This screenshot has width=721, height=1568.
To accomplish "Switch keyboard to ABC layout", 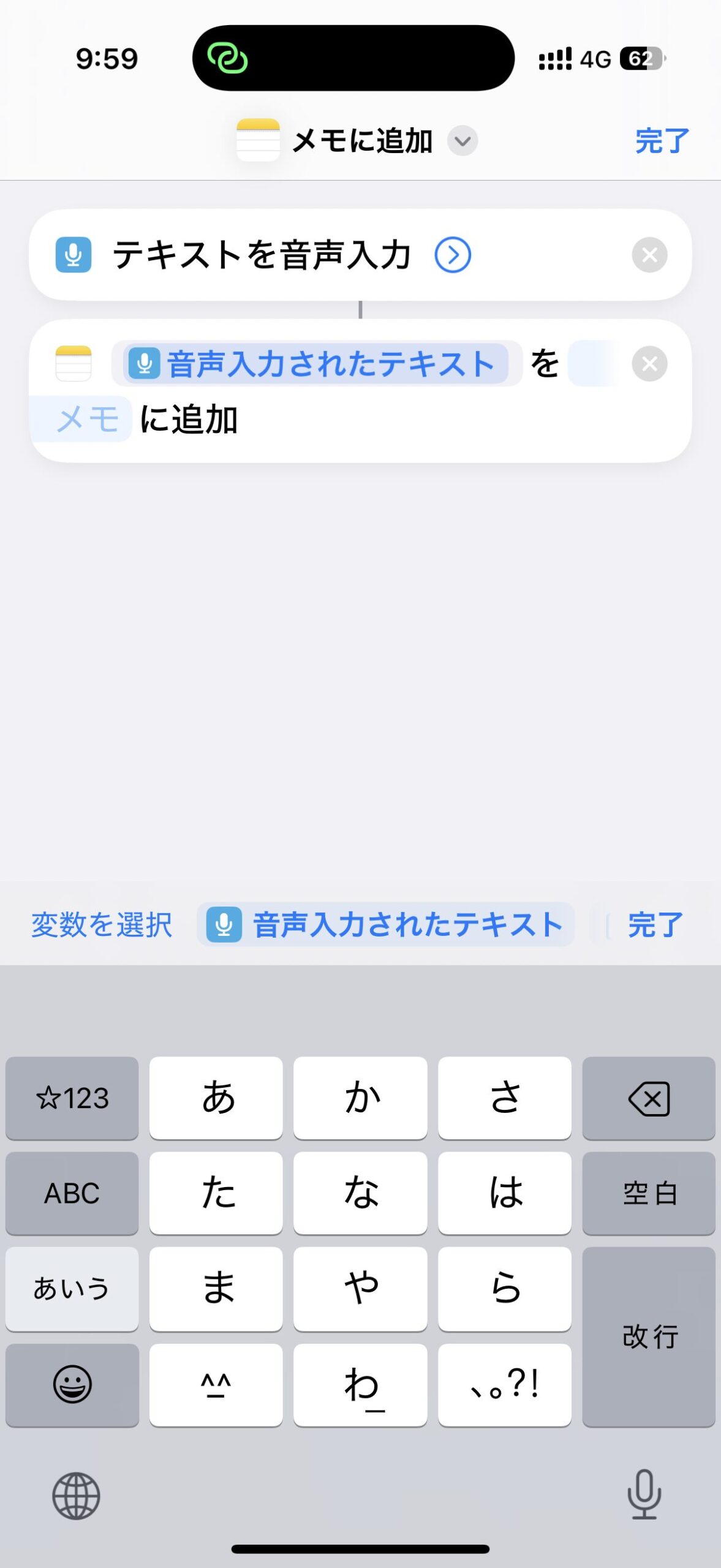I will click(x=72, y=1193).
